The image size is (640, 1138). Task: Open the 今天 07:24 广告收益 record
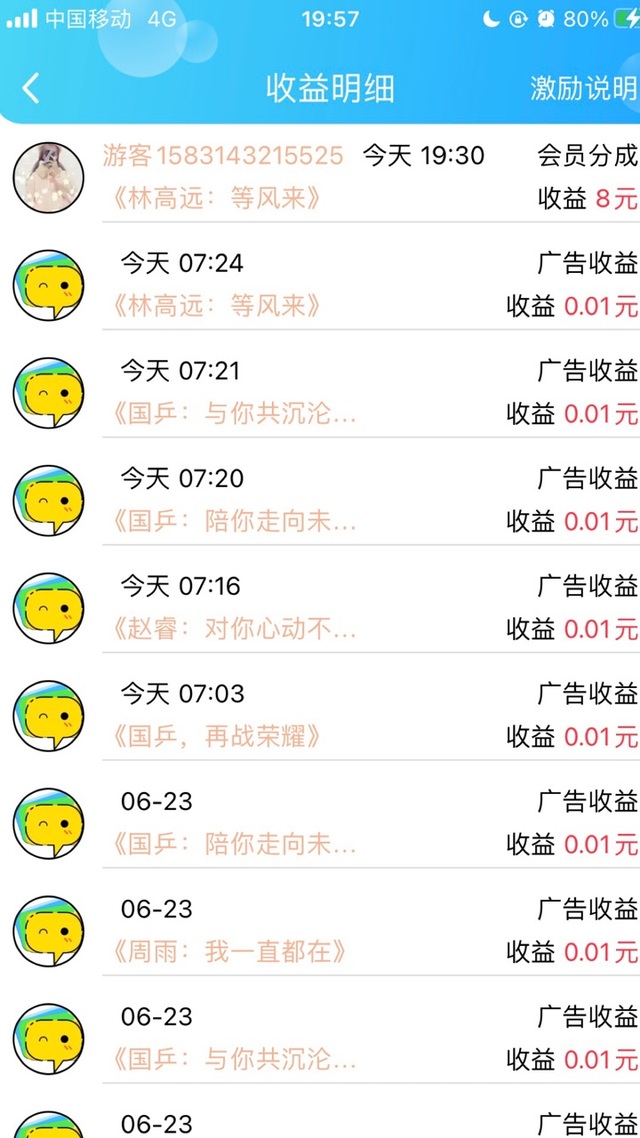pyautogui.click(x=320, y=284)
